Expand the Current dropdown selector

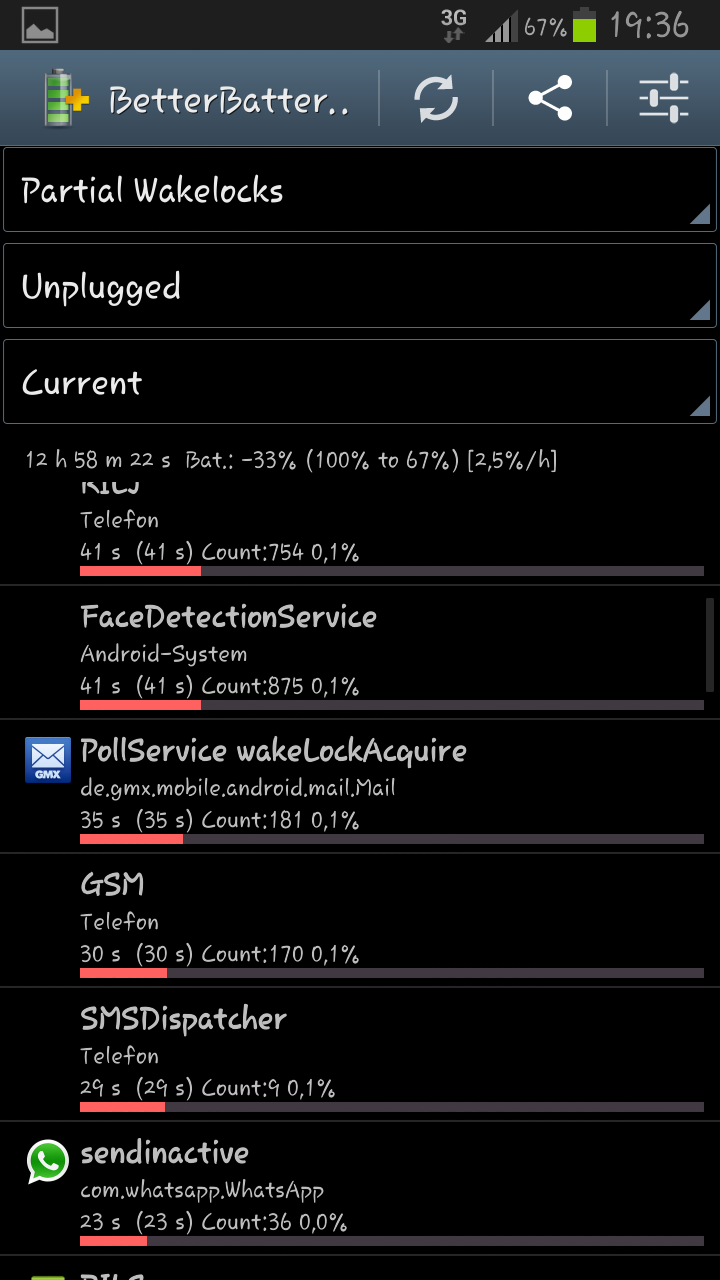tap(360, 382)
